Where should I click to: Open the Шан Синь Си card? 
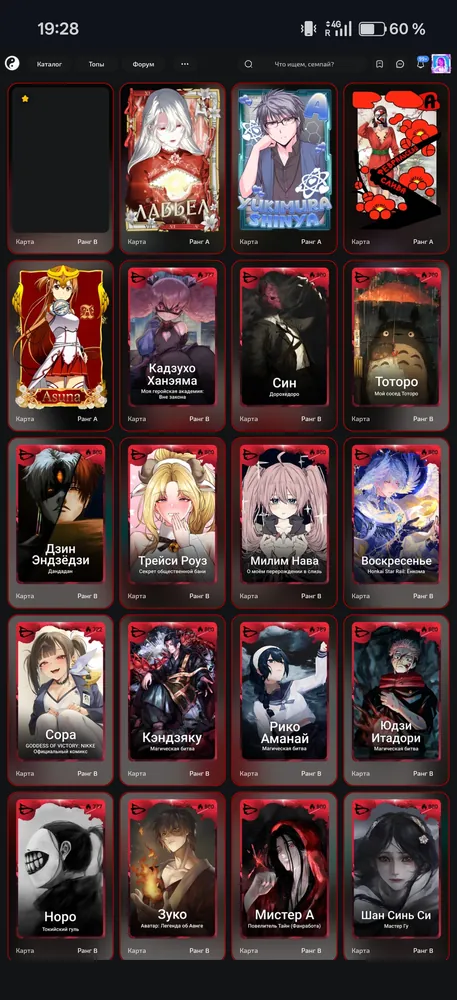396,876
